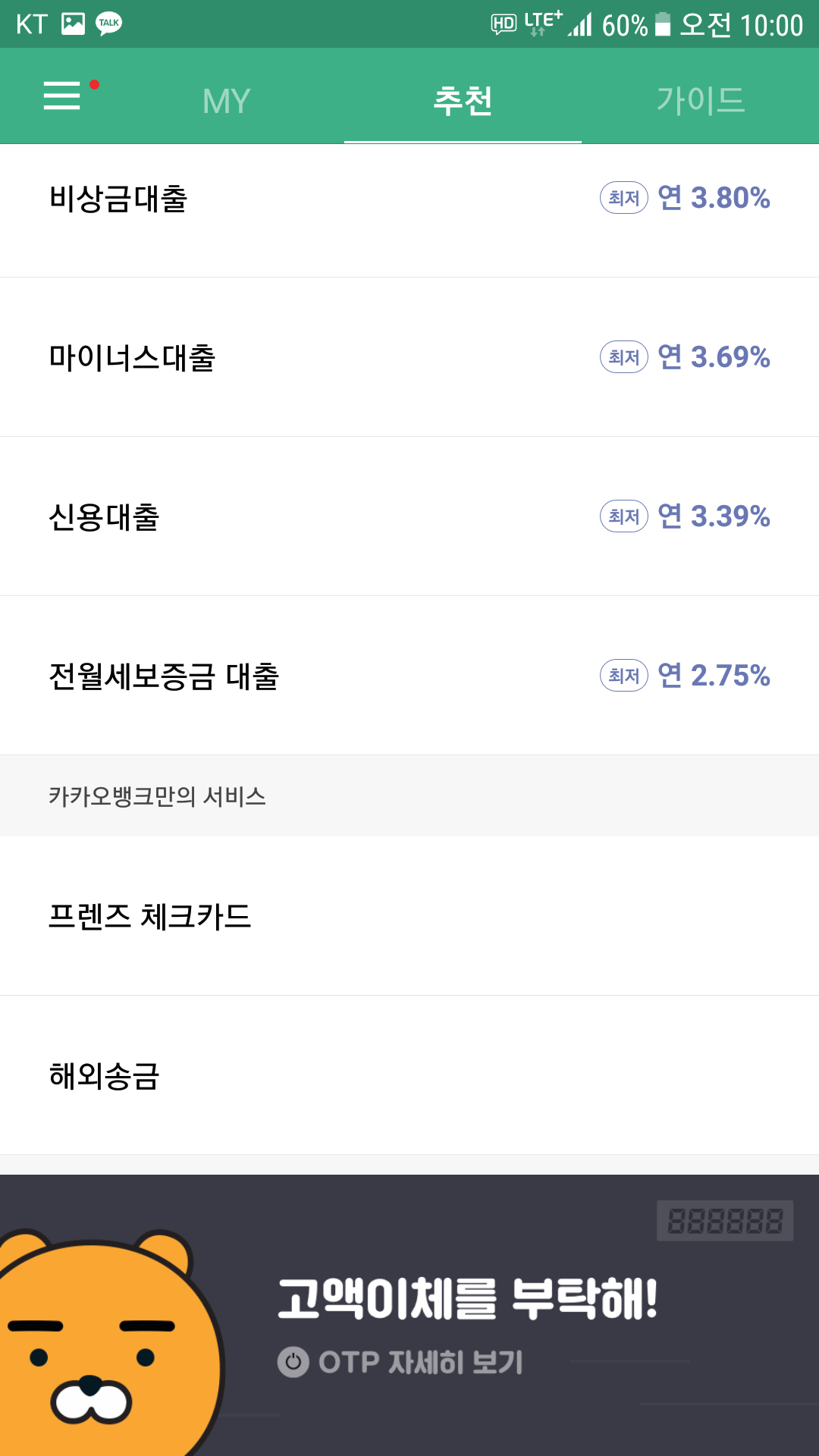Open 프렌즈 체크카드 service
The height and width of the screenshot is (1456, 819).
click(x=409, y=916)
